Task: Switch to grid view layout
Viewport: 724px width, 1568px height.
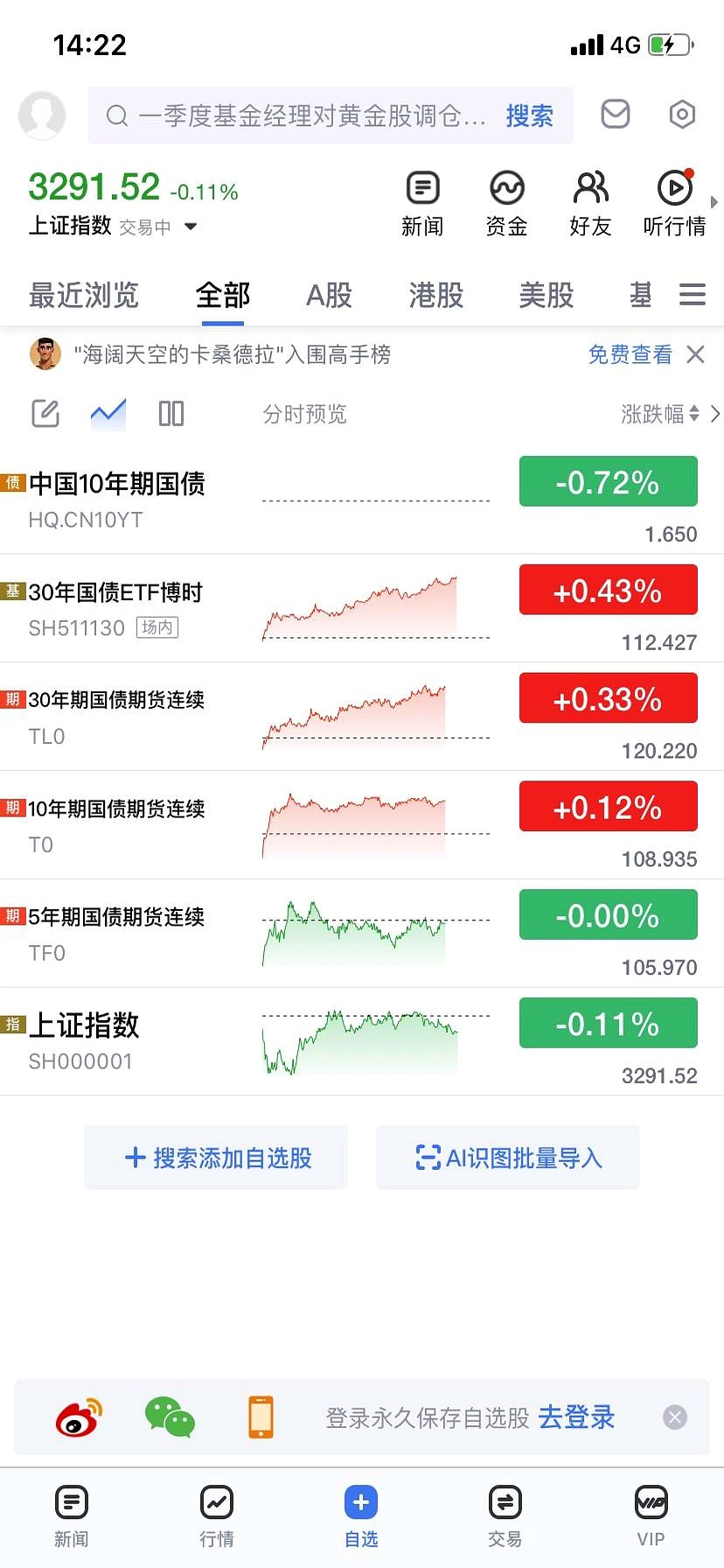Action: pos(171,413)
